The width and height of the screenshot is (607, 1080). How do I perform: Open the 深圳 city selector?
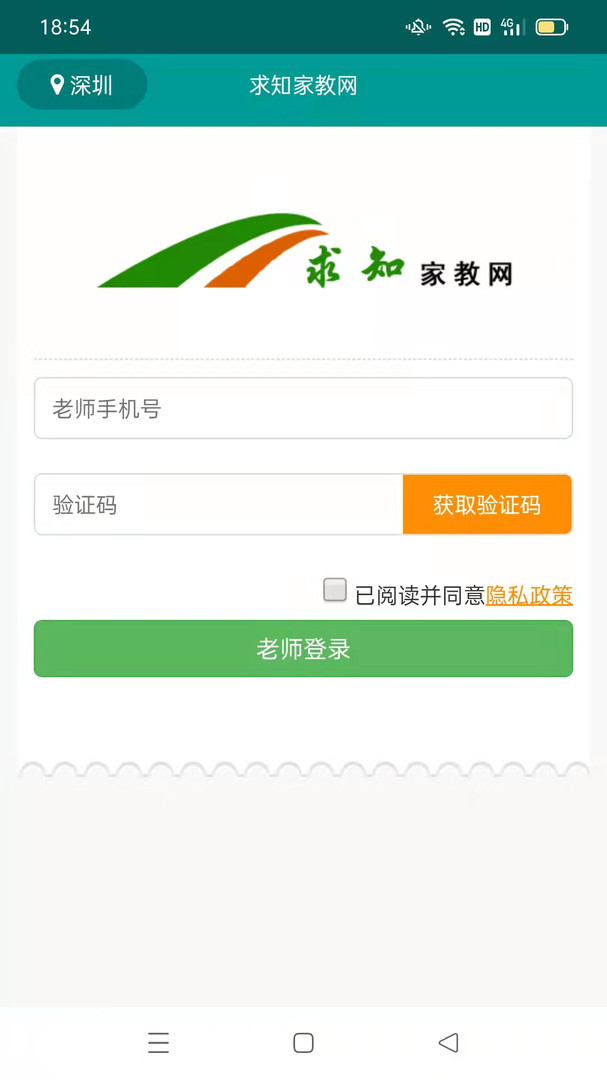82,85
